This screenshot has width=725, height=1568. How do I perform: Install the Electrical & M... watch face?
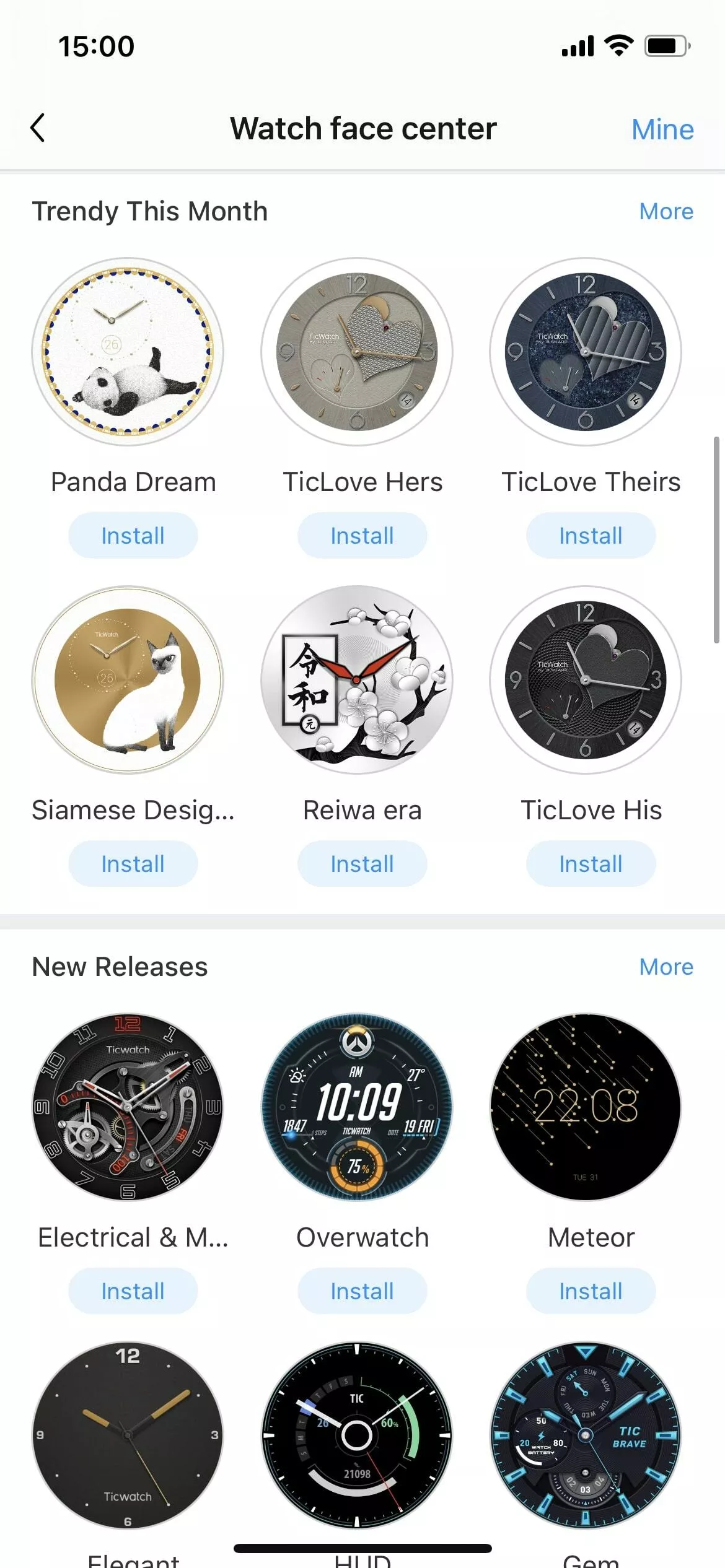pos(133,1291)
